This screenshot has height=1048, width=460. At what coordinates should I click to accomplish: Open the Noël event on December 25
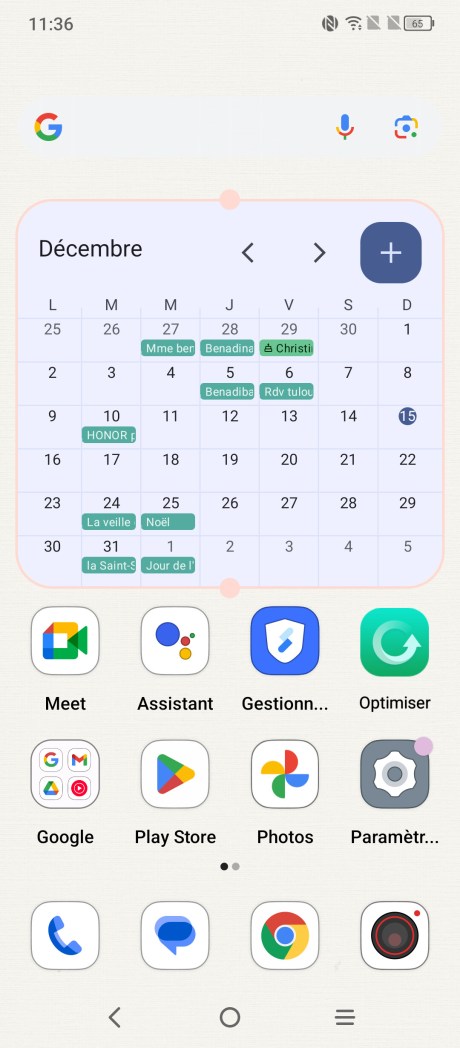168,521
